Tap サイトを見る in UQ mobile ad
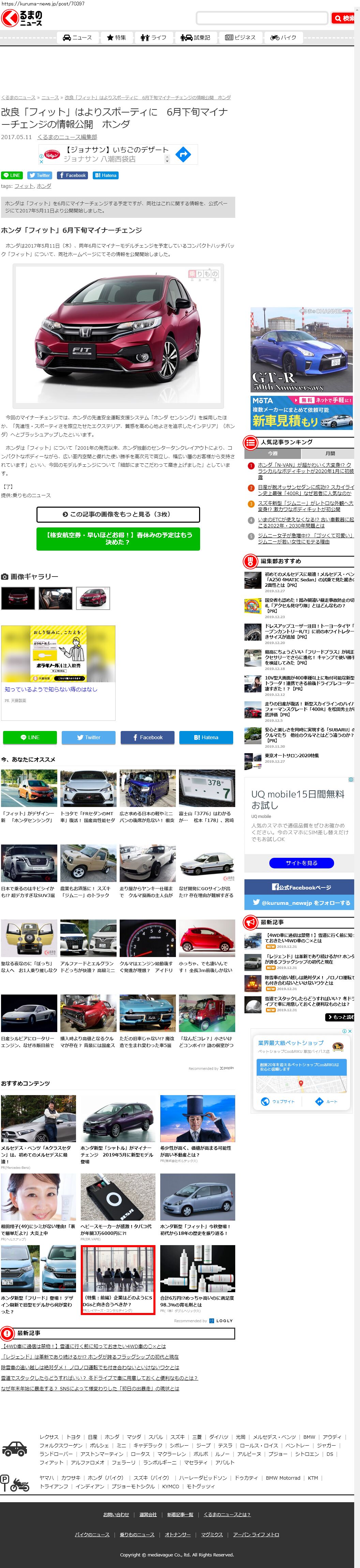The image size is (360, 1568). (301, 863)
